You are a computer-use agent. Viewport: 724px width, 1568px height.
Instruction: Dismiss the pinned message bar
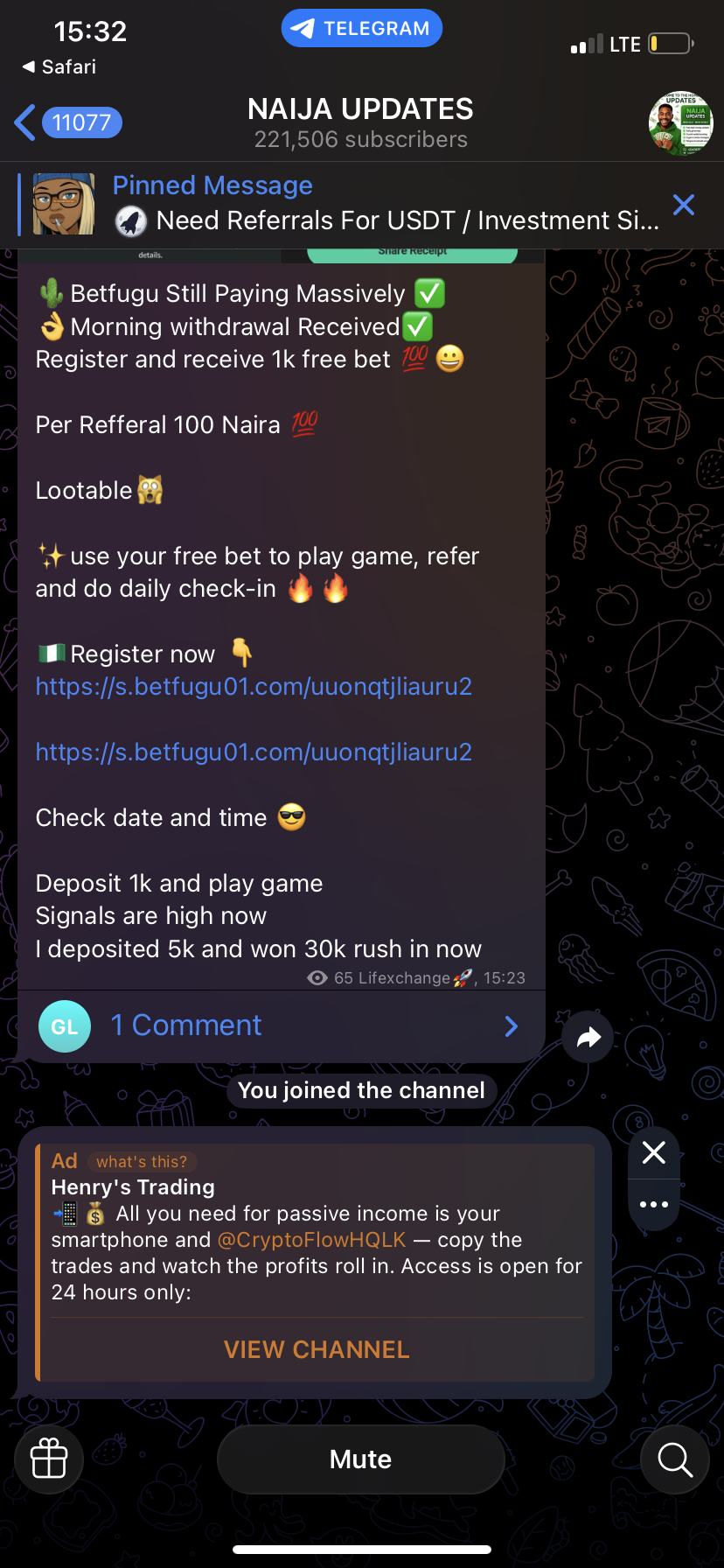coord(684,205)
